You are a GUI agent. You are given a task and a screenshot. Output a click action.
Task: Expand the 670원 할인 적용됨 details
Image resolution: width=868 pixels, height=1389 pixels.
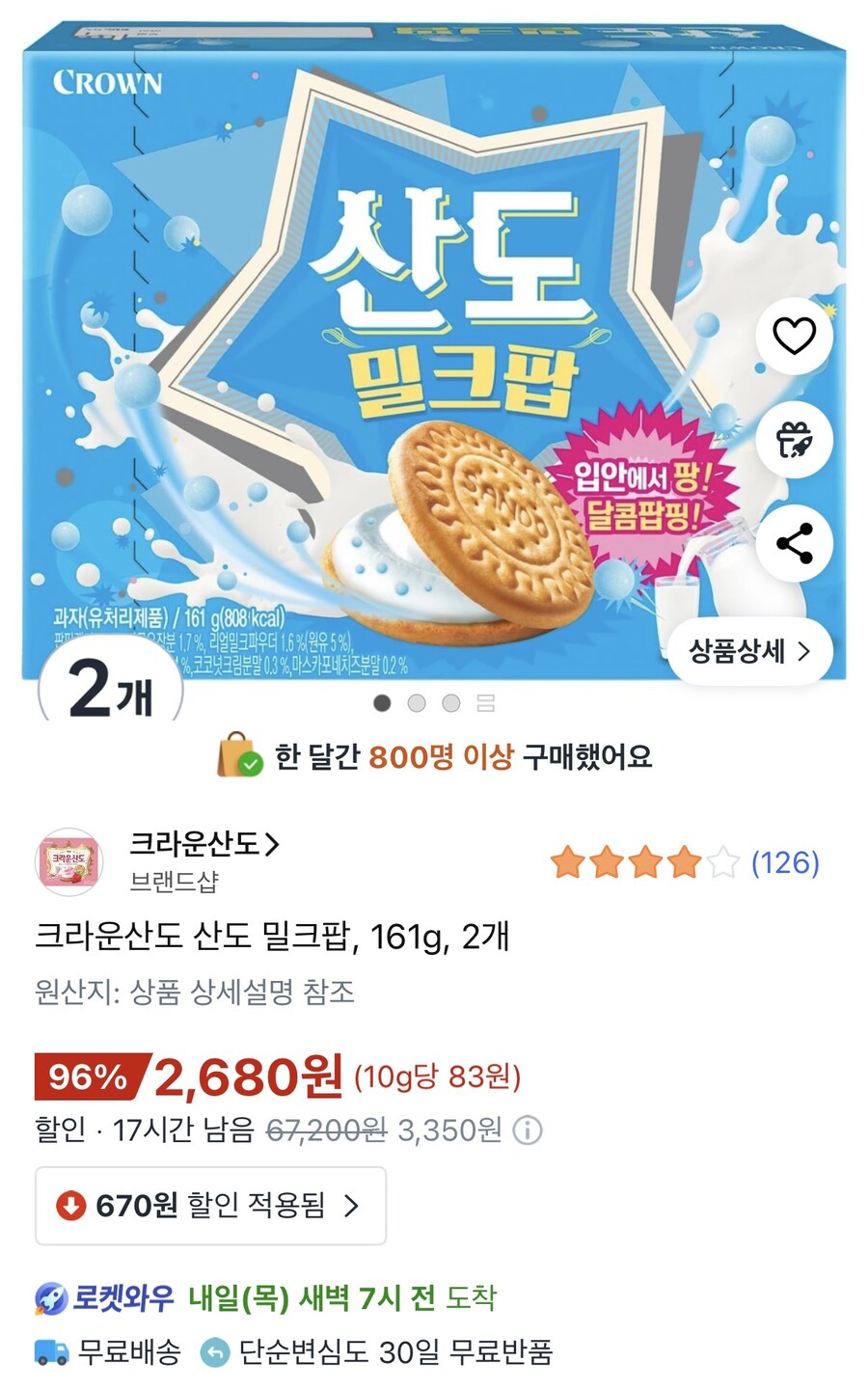coord(210,1207)
